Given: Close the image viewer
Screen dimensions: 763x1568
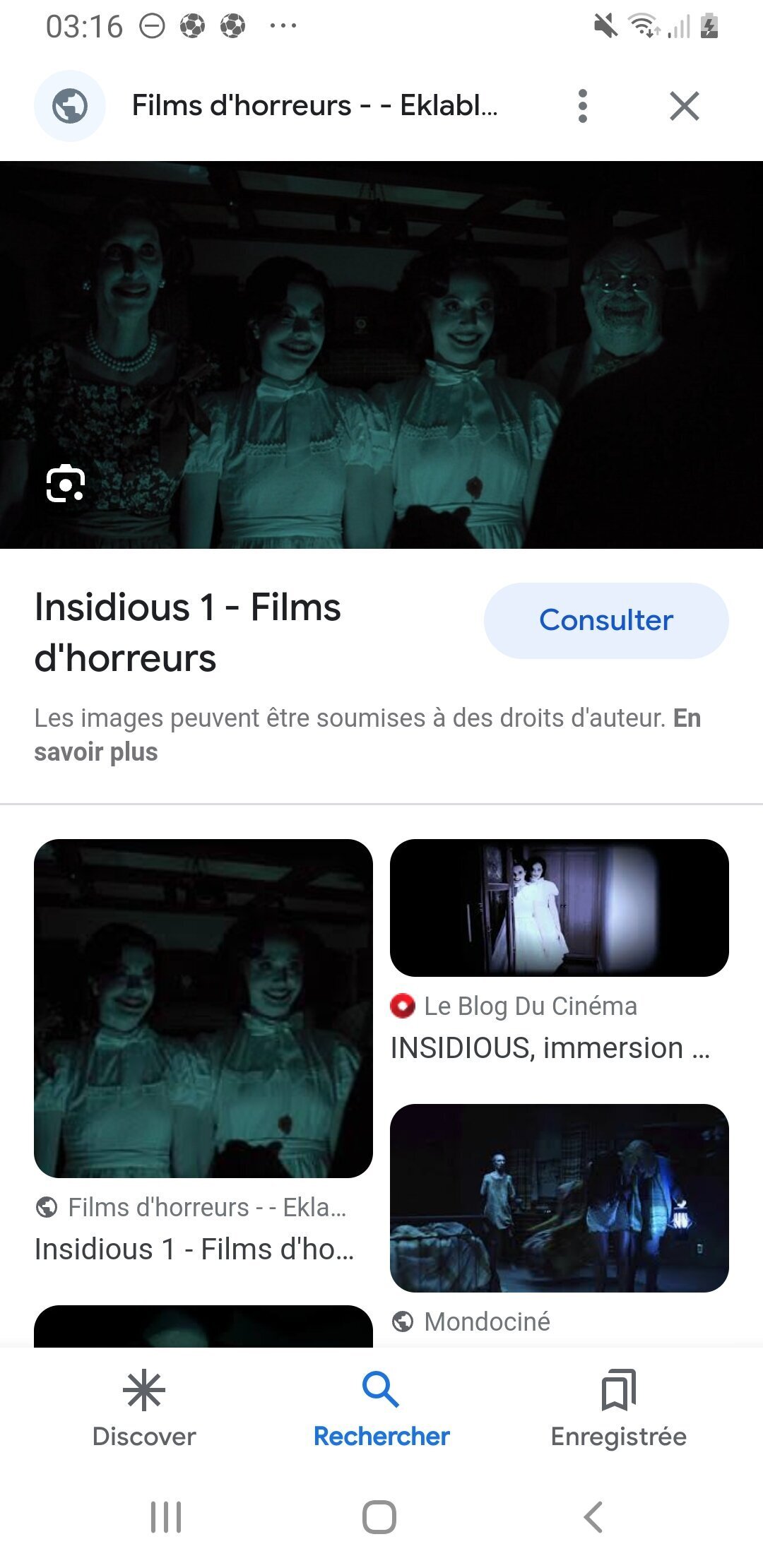Looking at the screenshot, I should pyautogui.click(x=684, y=106).
